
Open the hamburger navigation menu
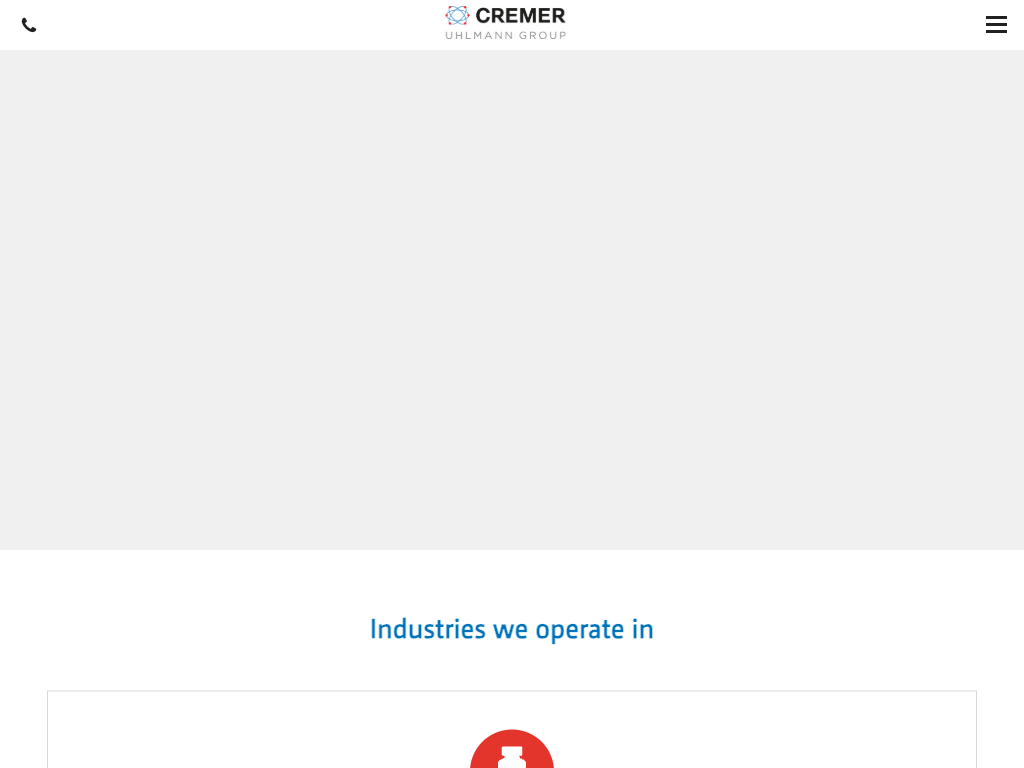click(996, 25)
